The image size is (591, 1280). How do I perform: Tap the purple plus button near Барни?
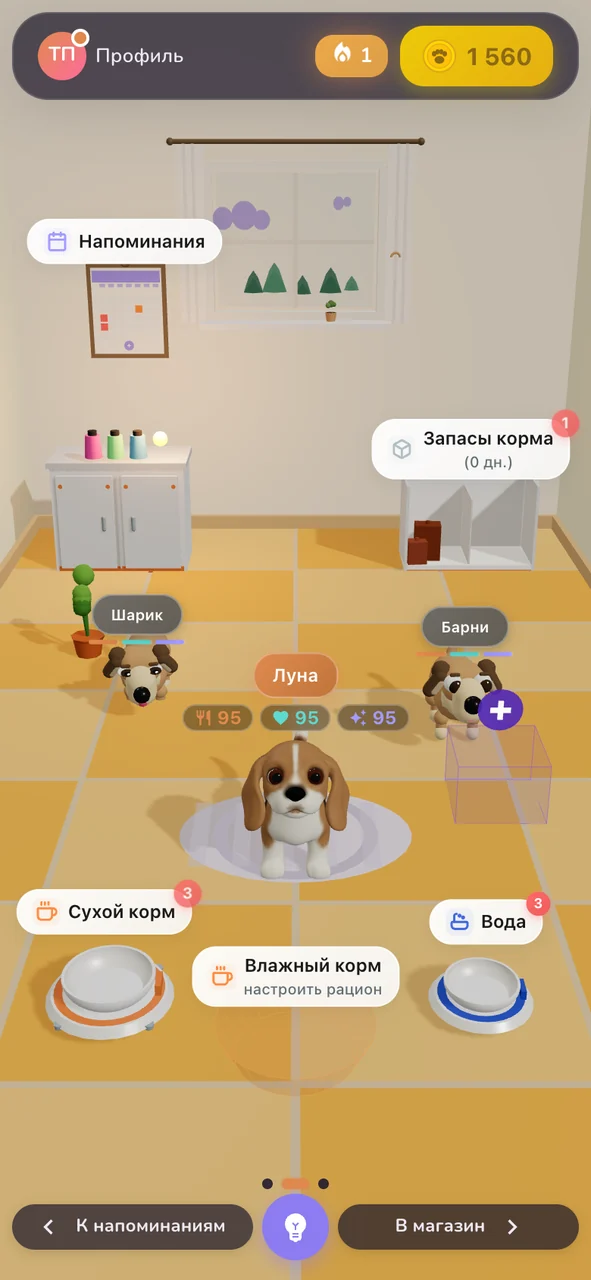[500, 710]
